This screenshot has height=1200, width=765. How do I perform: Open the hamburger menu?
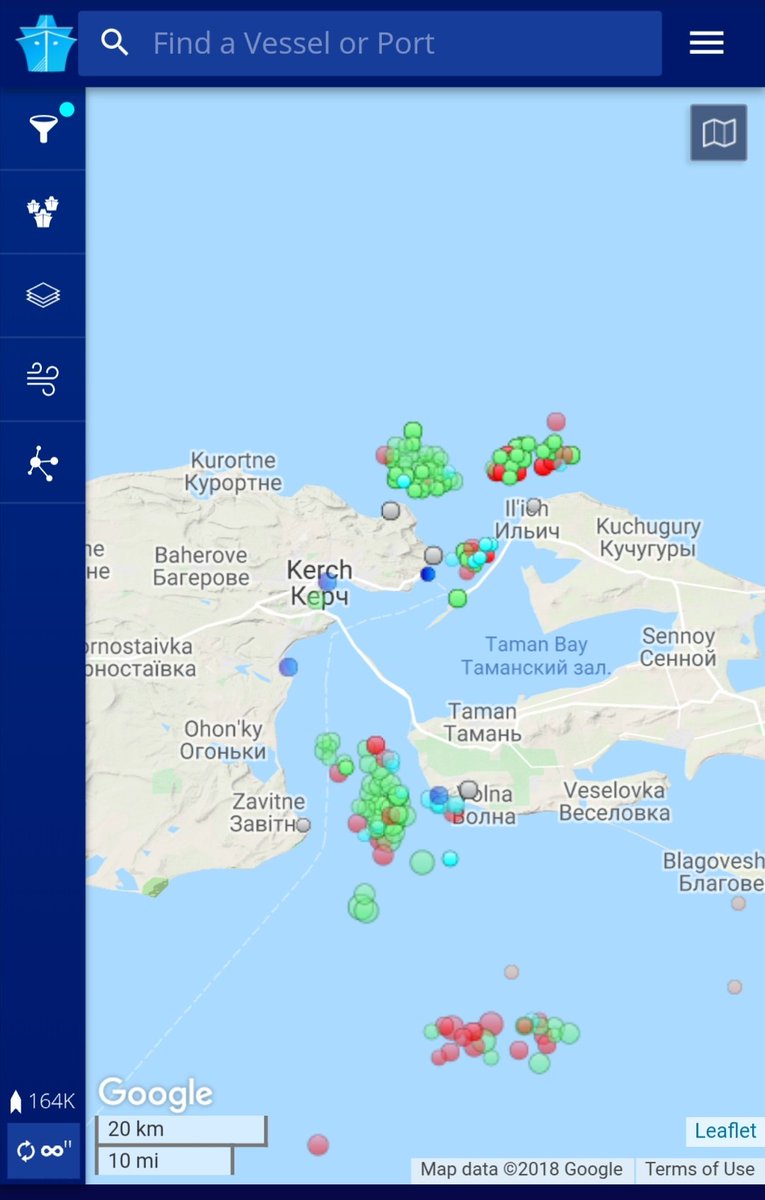[706, 43]
